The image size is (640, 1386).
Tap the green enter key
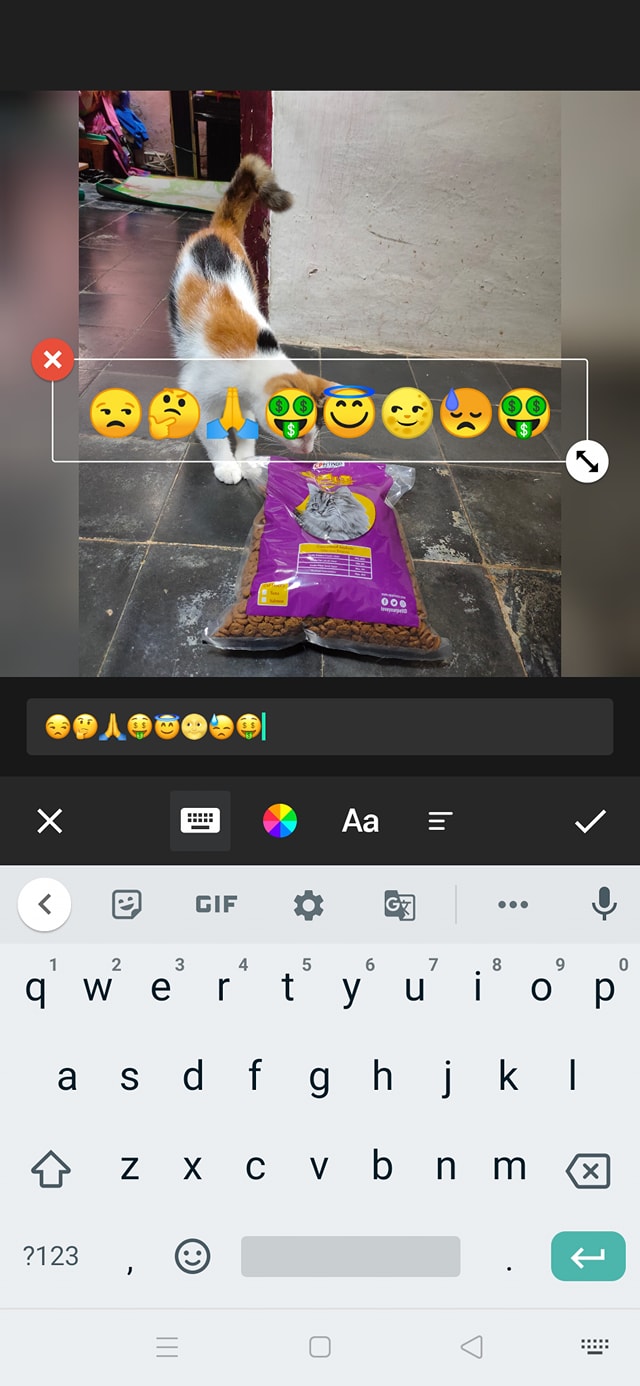(x=588, y=1256)
